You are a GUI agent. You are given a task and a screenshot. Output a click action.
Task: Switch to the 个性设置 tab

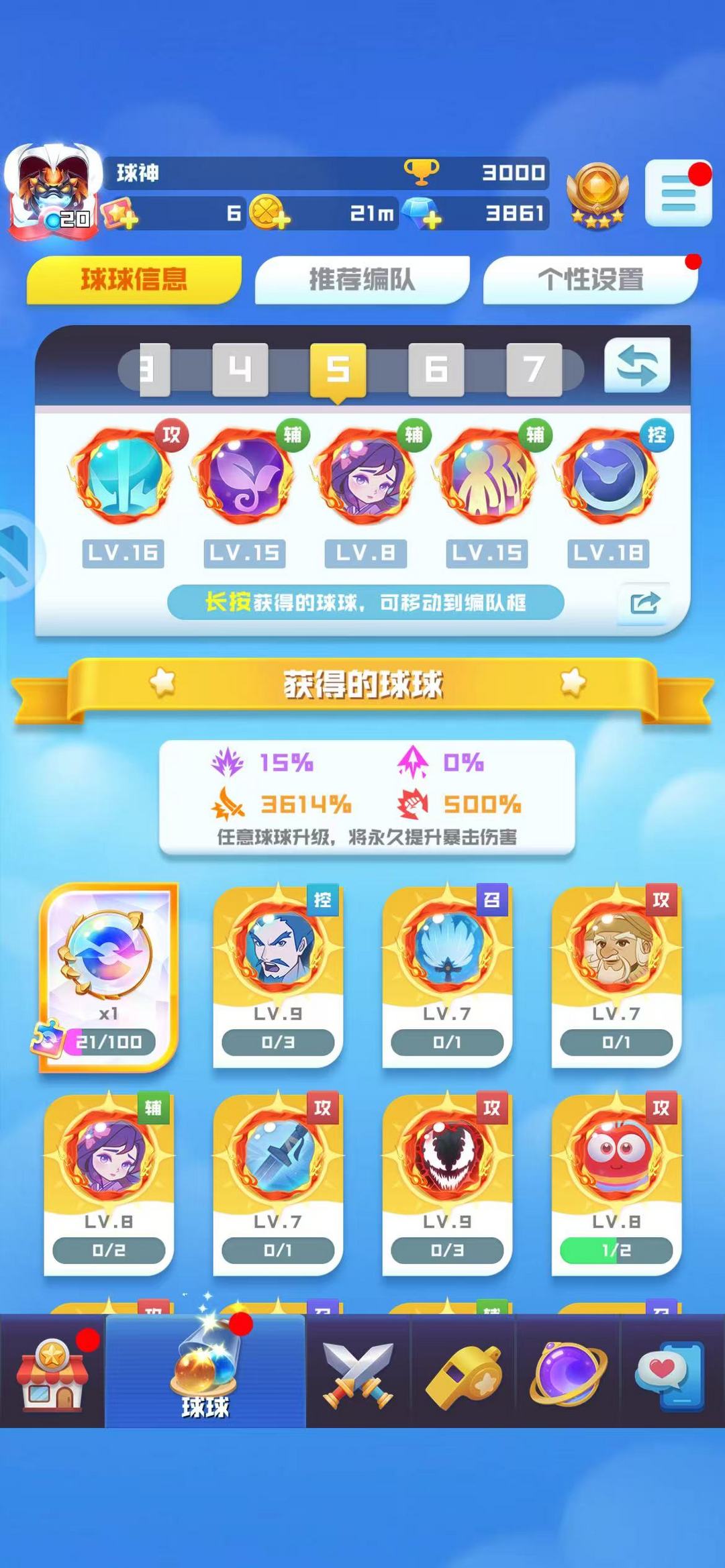click(590, 279)
